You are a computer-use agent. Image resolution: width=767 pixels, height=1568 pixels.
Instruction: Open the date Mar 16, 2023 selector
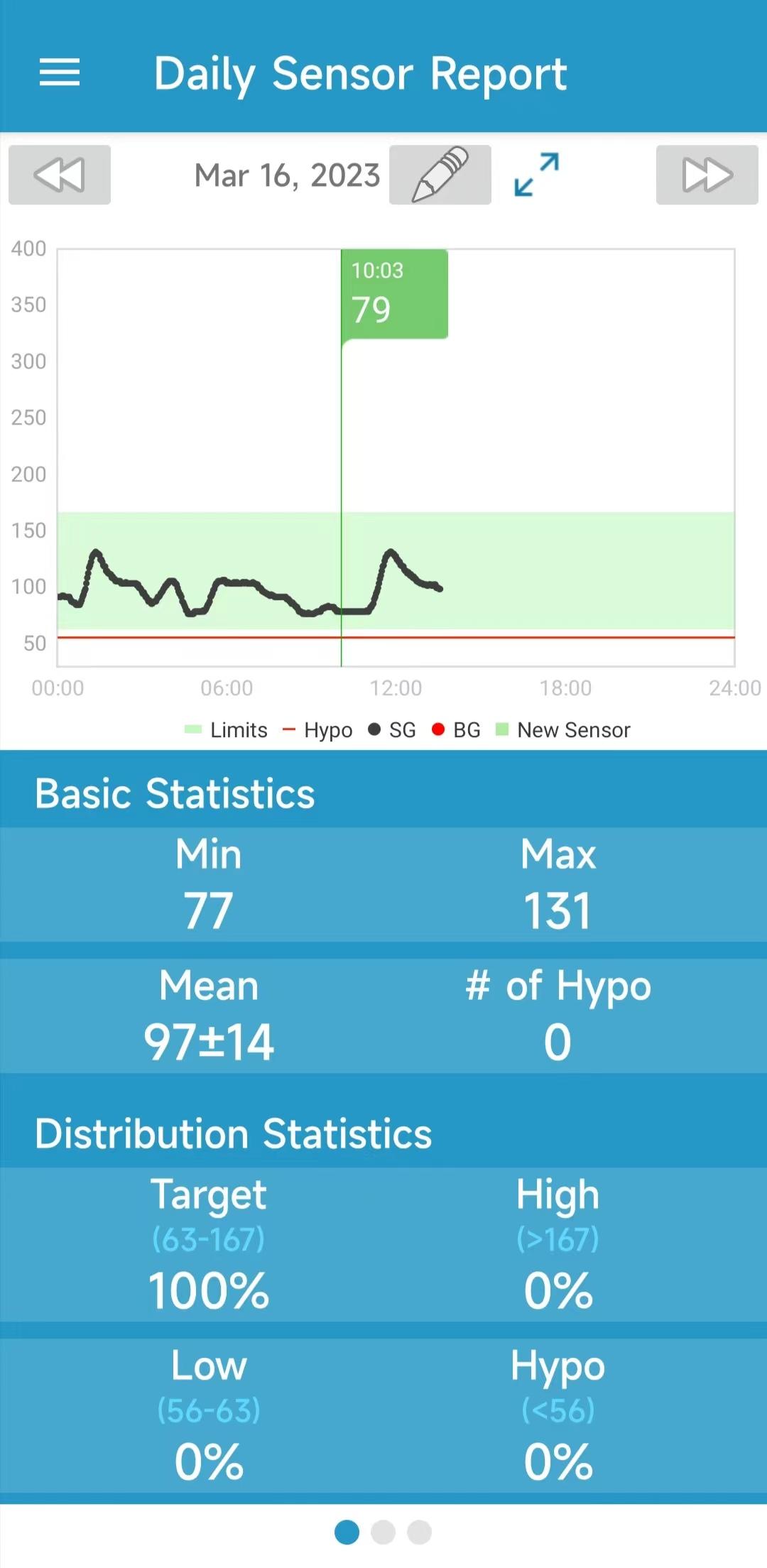click(286, 174)
